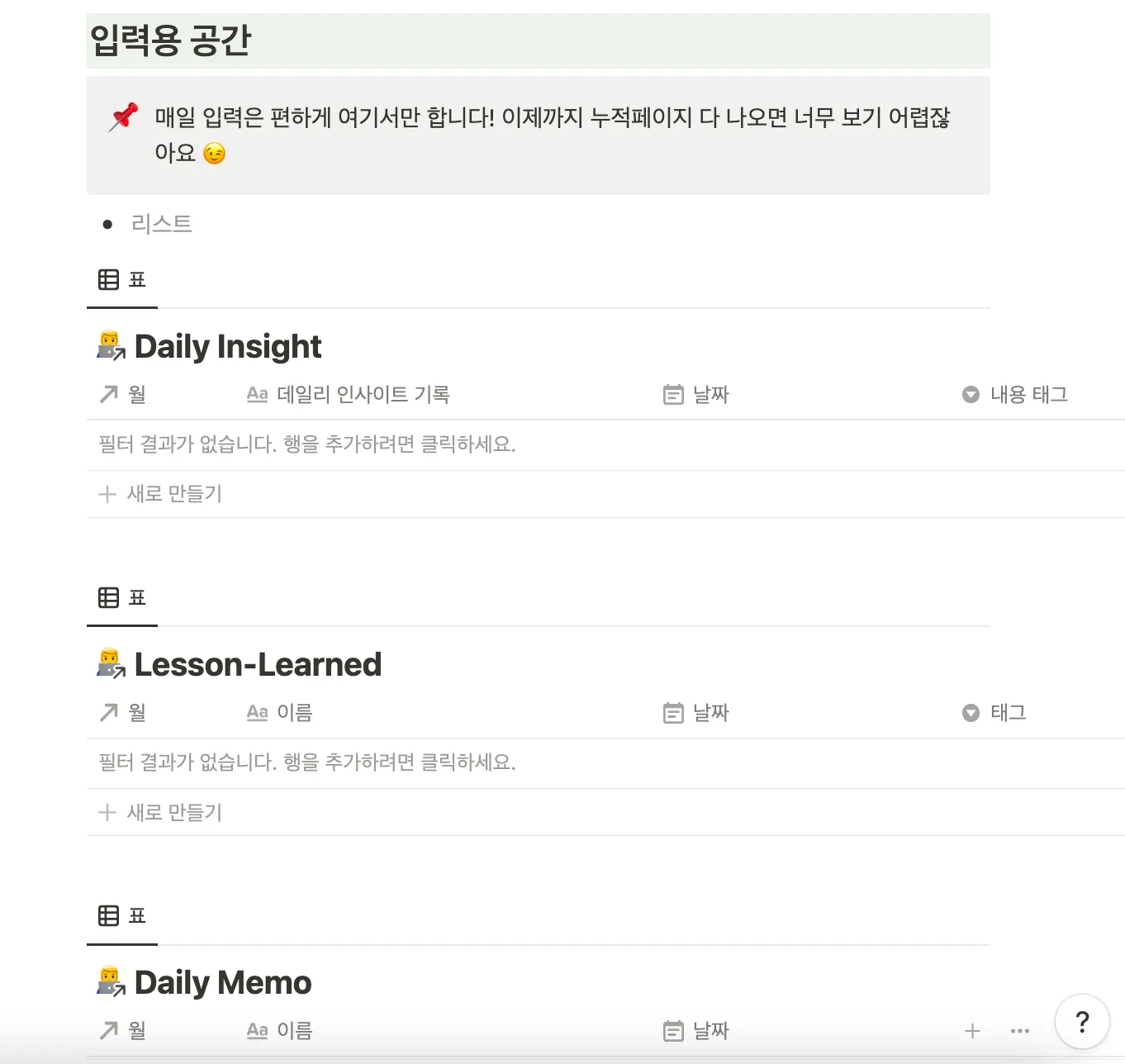The width and height of the screenshot is (1125, 1064).
Task: Click the empty filter row in Daily Insight
Action: [307, 444]
